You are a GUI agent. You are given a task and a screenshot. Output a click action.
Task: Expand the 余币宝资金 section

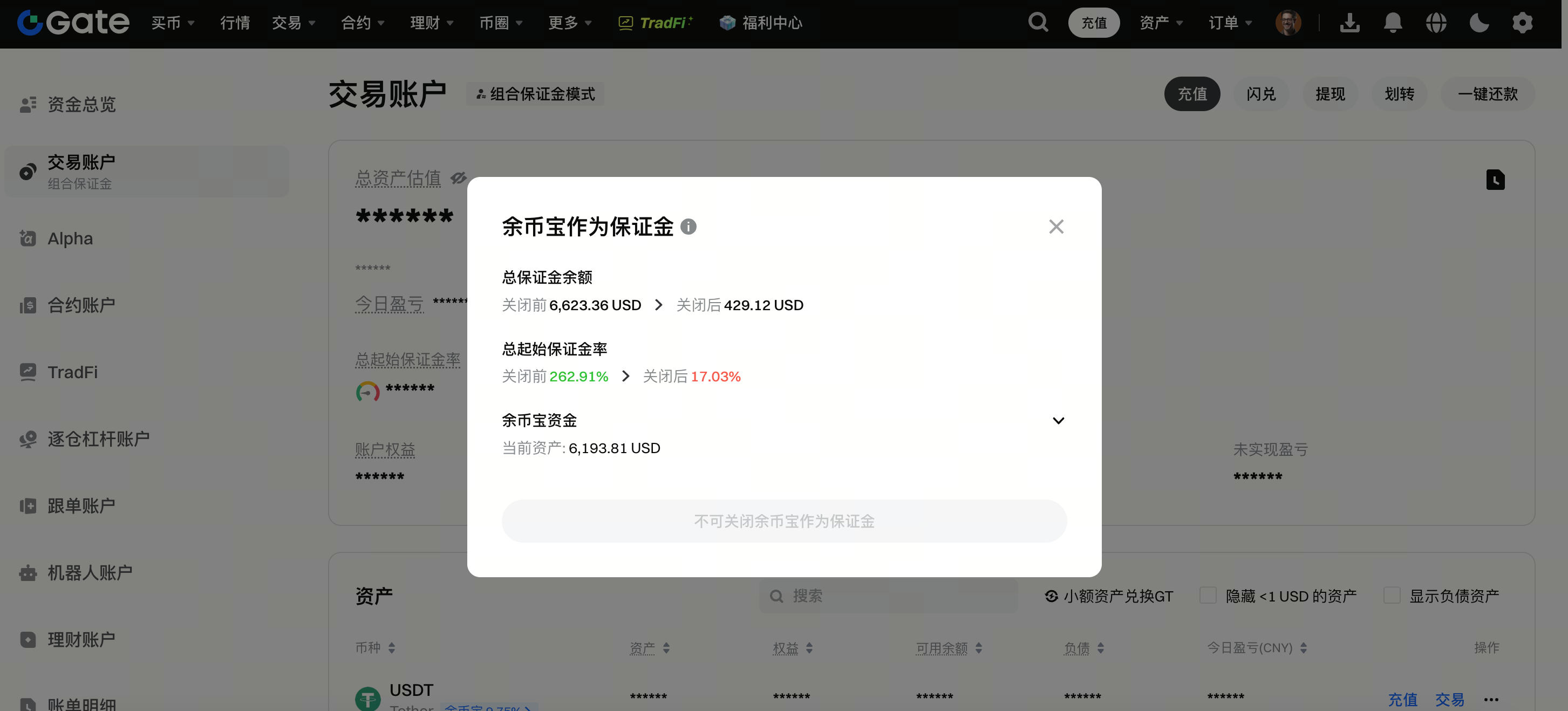coord(1058,421)
